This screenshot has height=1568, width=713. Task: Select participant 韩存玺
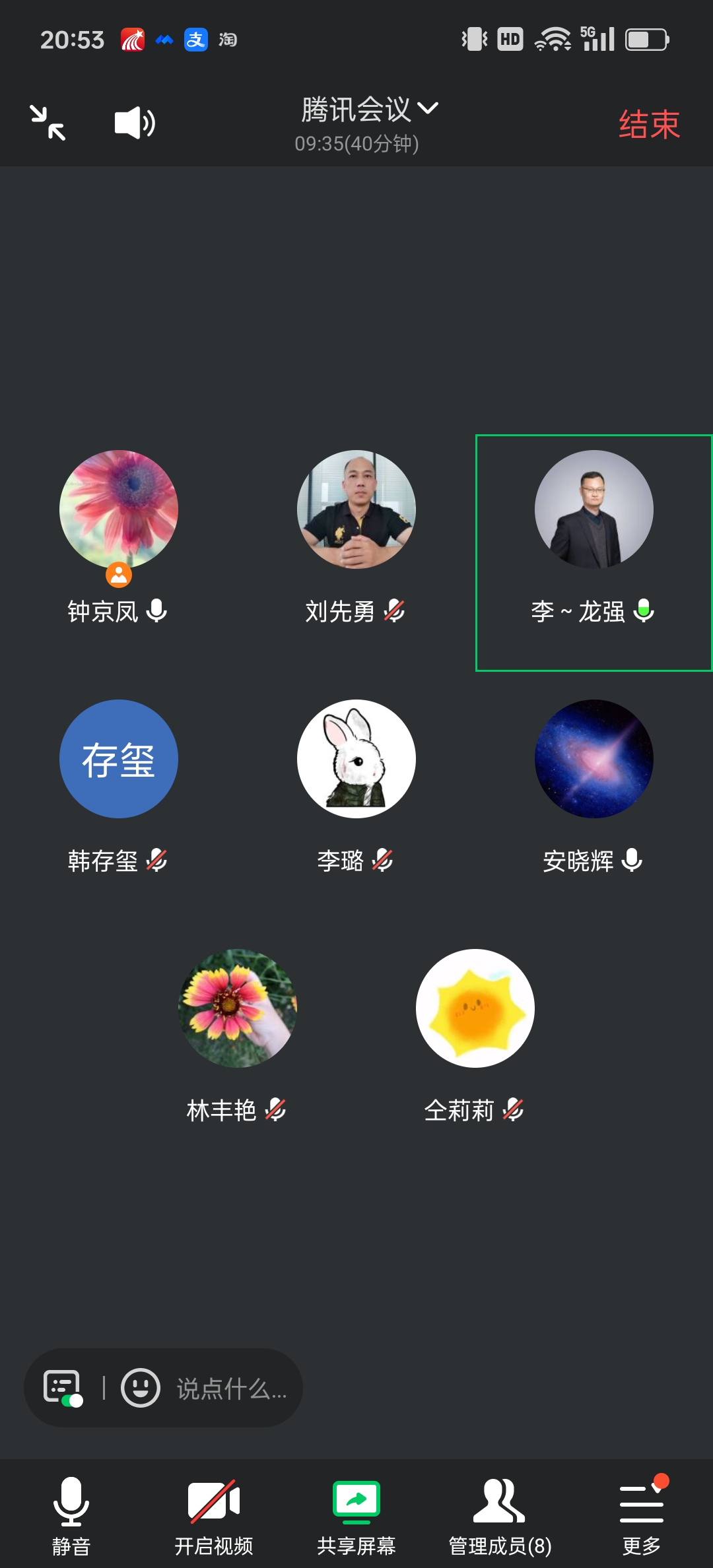click(x=119, y=759)
